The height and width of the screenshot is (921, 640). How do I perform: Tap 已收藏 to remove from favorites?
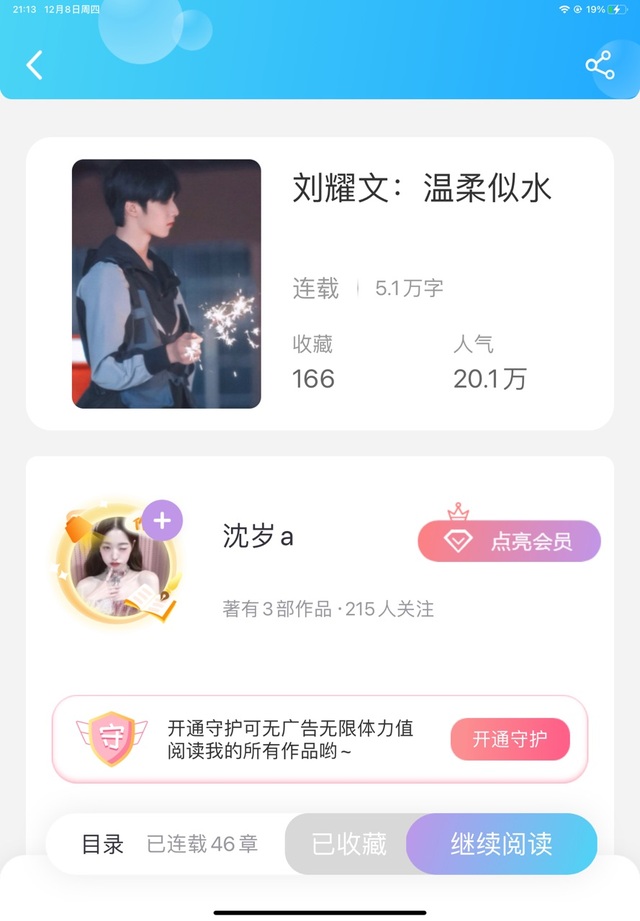click(x=348, y=844)
